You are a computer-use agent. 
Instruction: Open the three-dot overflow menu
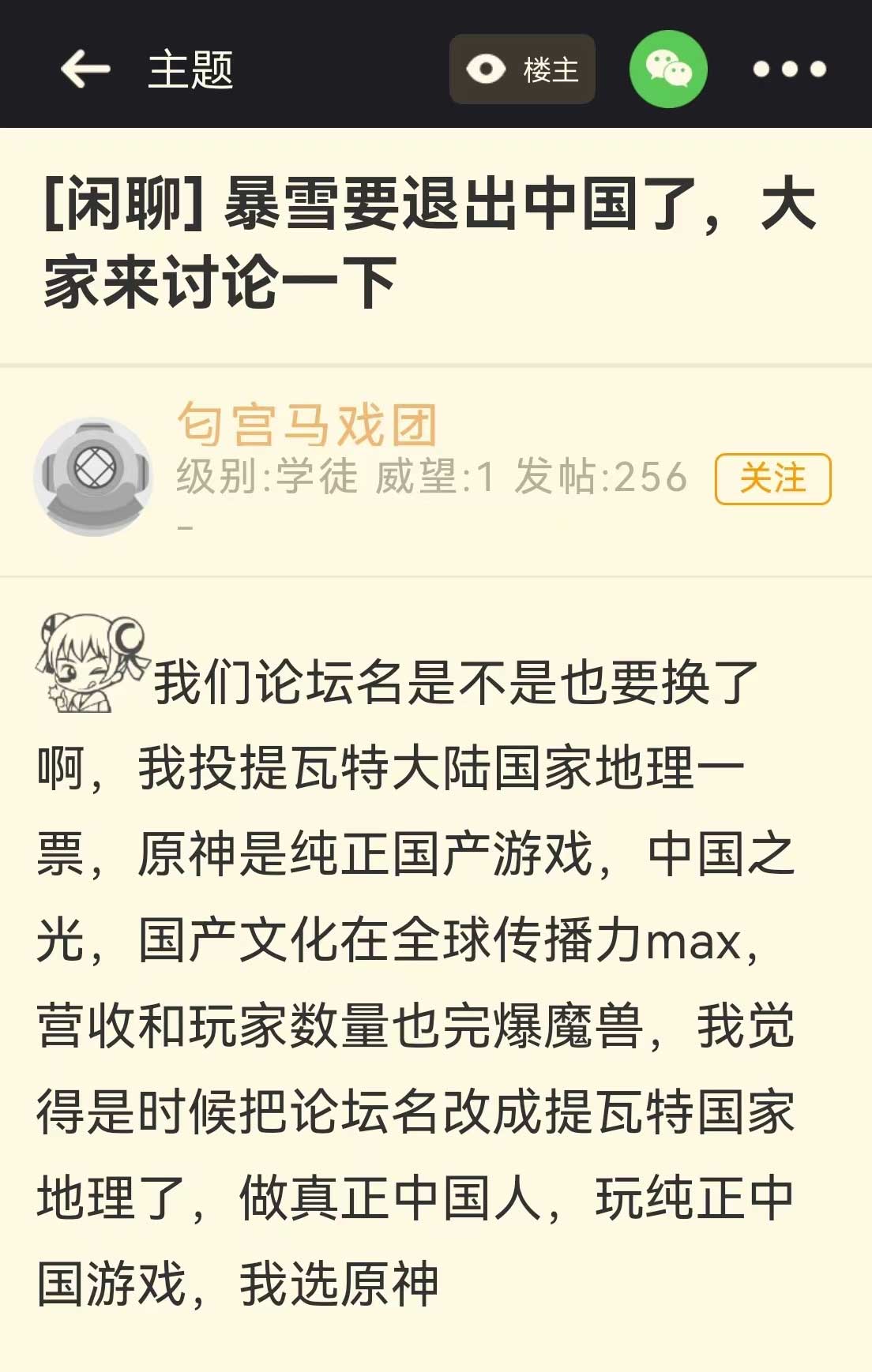coord(789,69)
